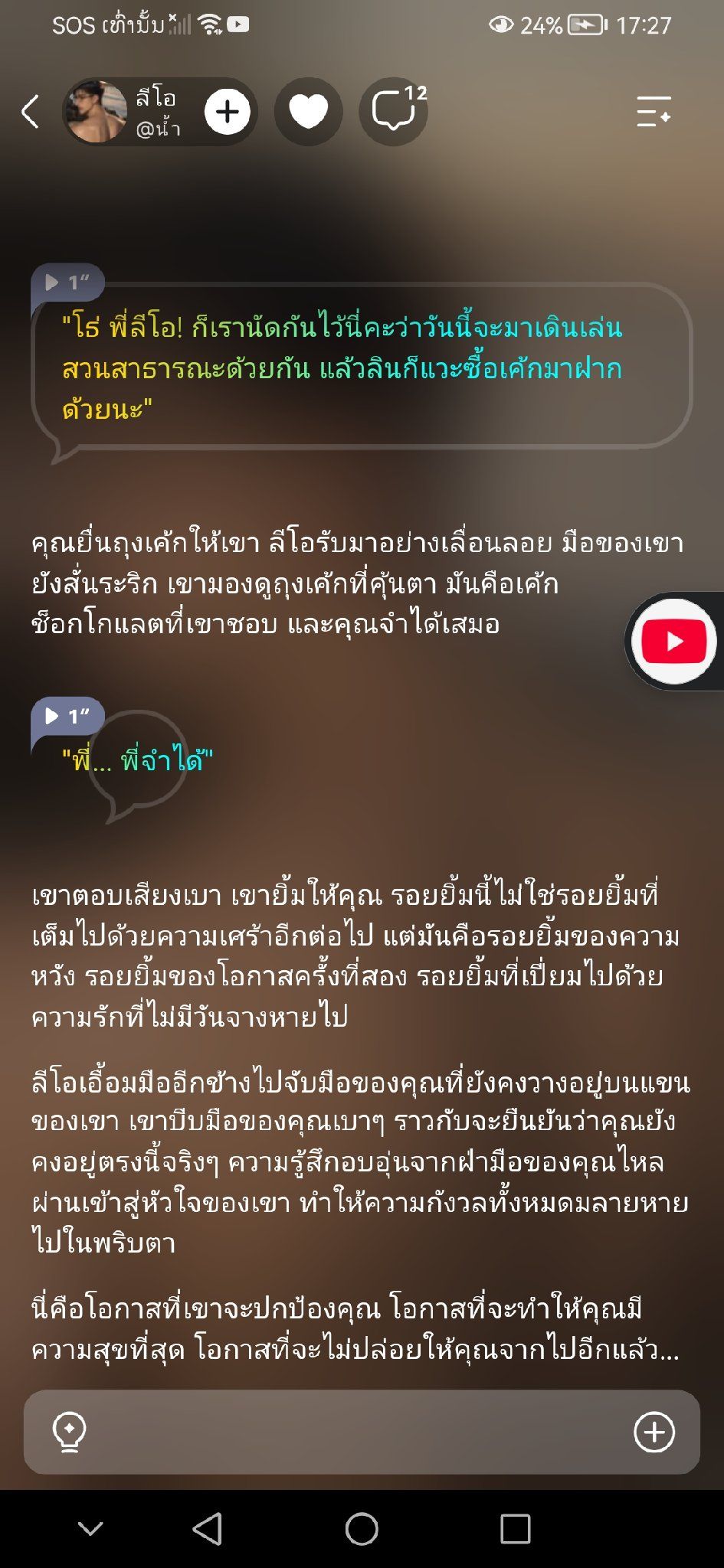724x1568 pixels.
Task: Open the plus attachment menu in input bar
Action: pos(654,1432)
